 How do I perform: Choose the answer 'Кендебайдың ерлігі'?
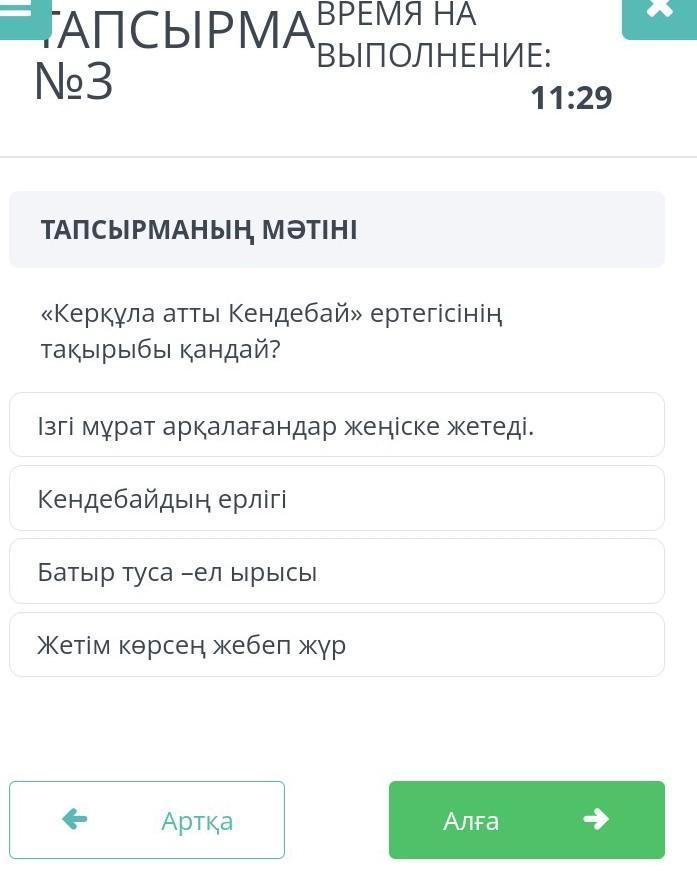click(x=336, y=498)
